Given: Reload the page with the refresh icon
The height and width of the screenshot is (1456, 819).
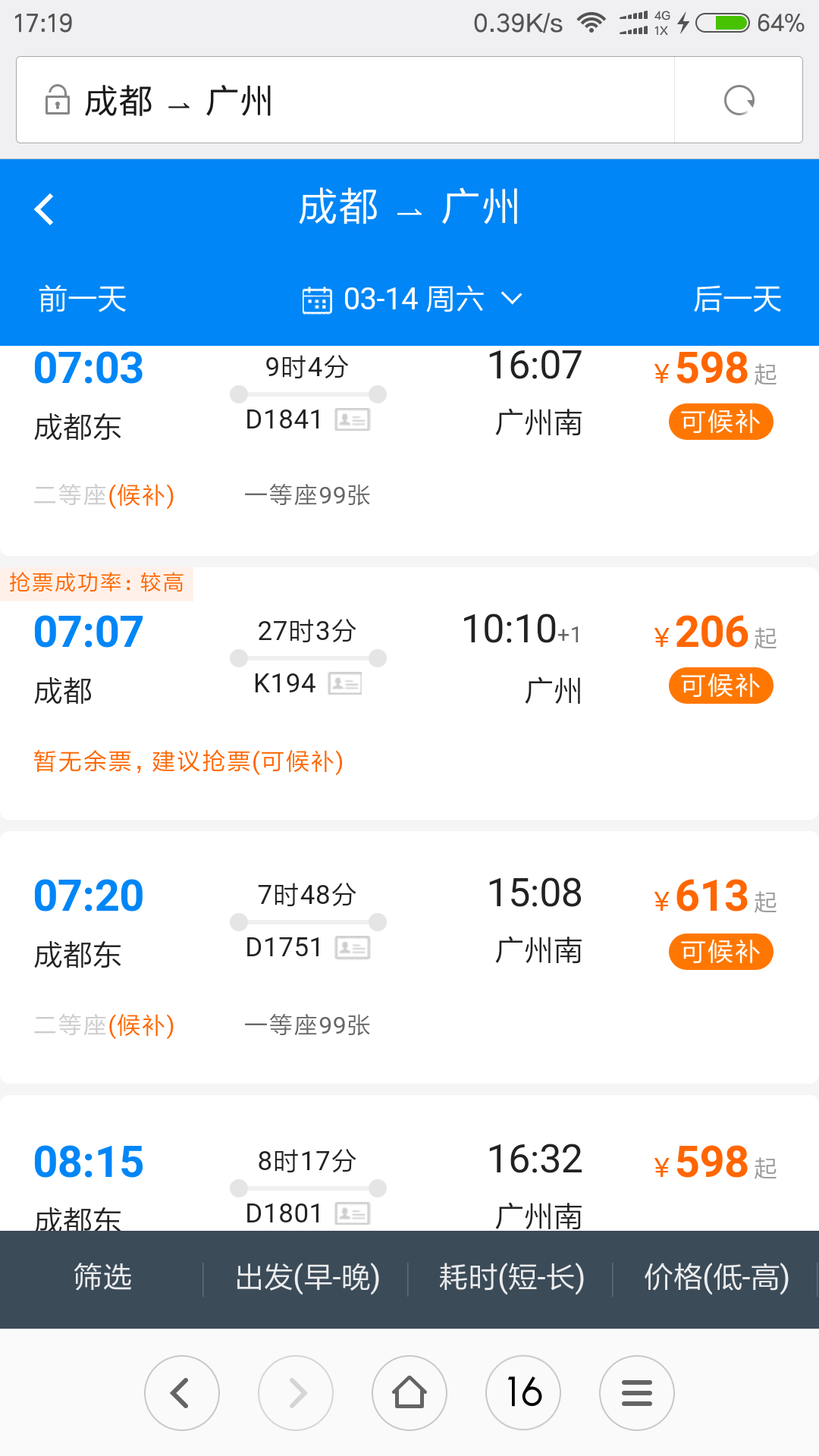Looking at the screenshot, I should [739, 100].
